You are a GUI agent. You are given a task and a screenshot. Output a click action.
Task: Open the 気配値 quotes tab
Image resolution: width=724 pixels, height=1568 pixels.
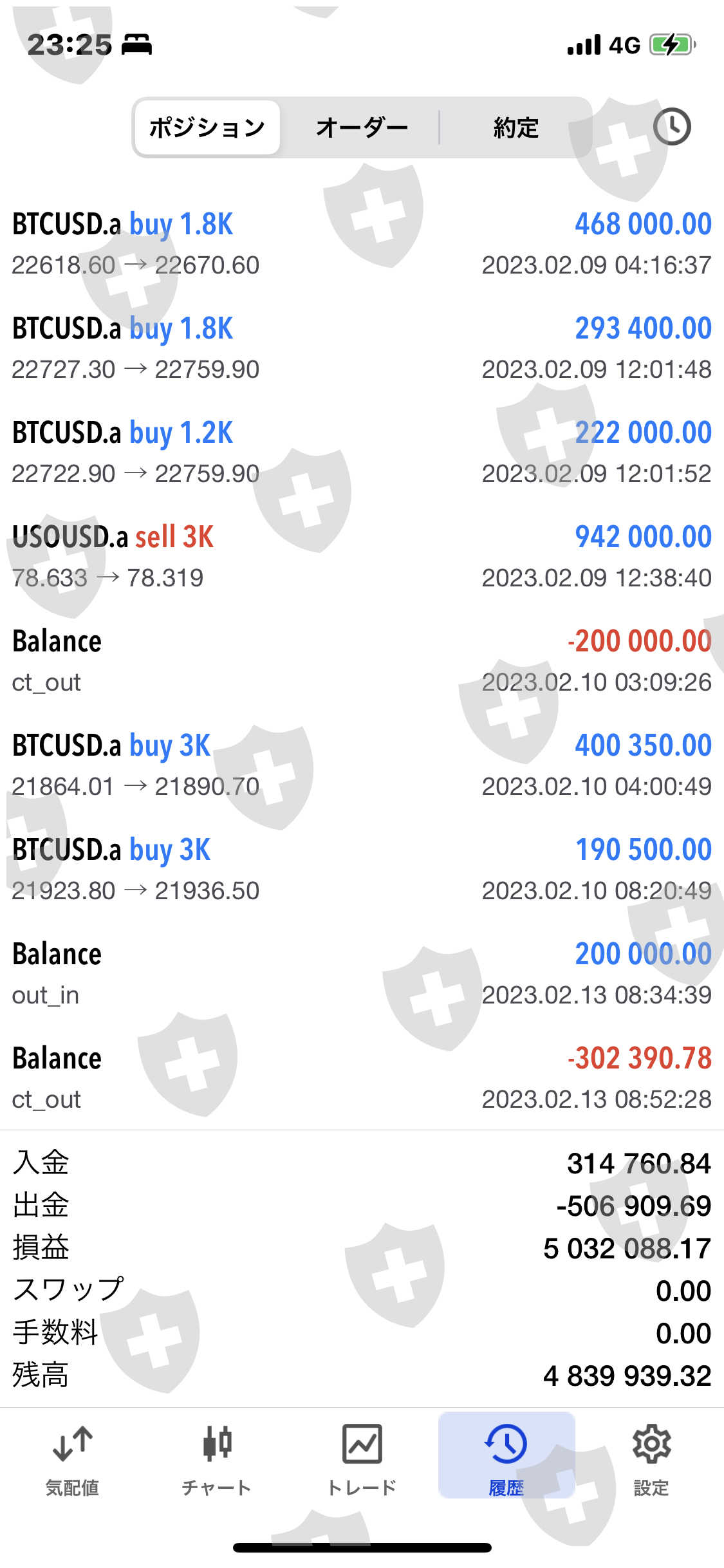pyautogui.click(x=72, y=1458)
